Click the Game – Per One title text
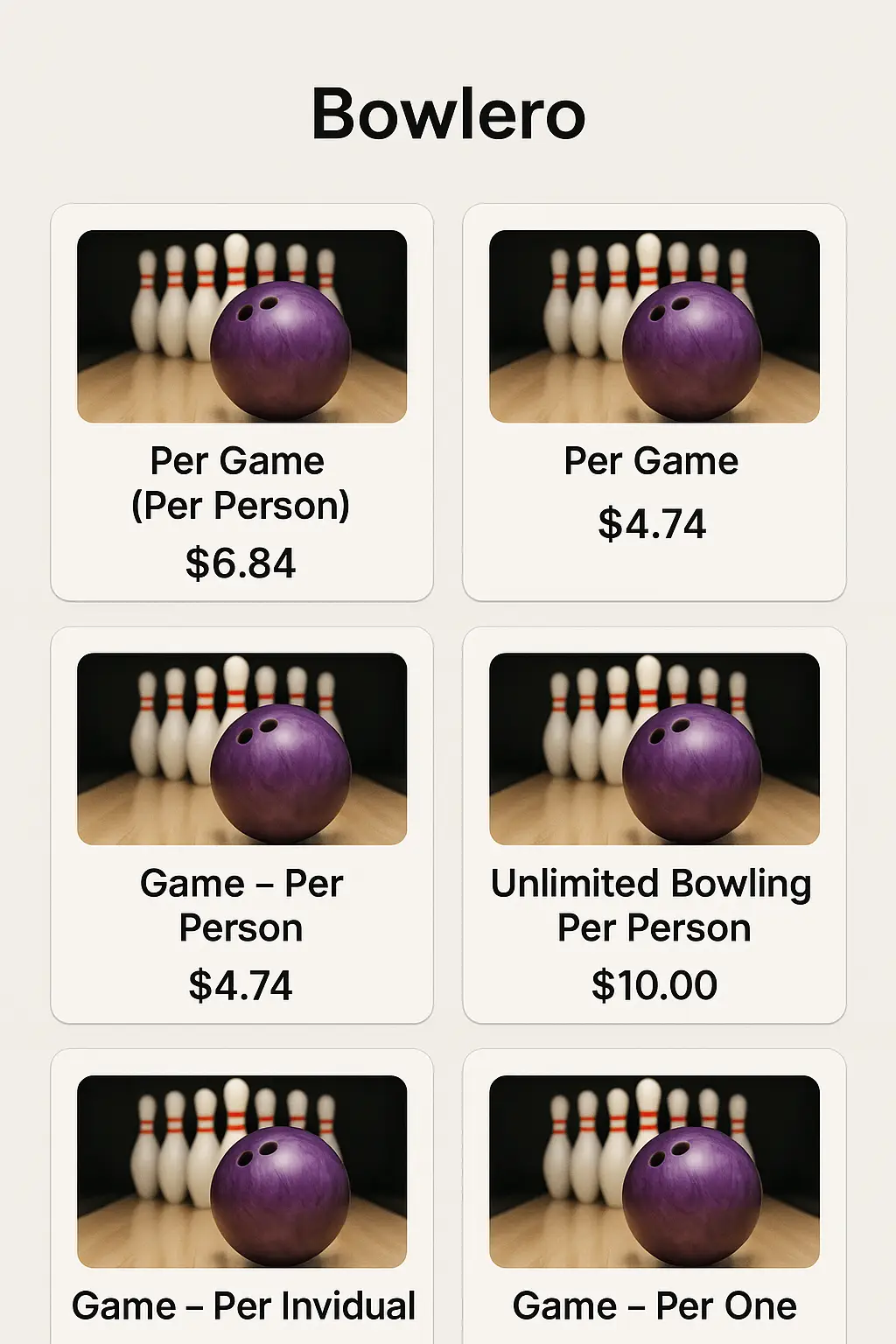896x1344 pixels. [x=652, y=1306]
